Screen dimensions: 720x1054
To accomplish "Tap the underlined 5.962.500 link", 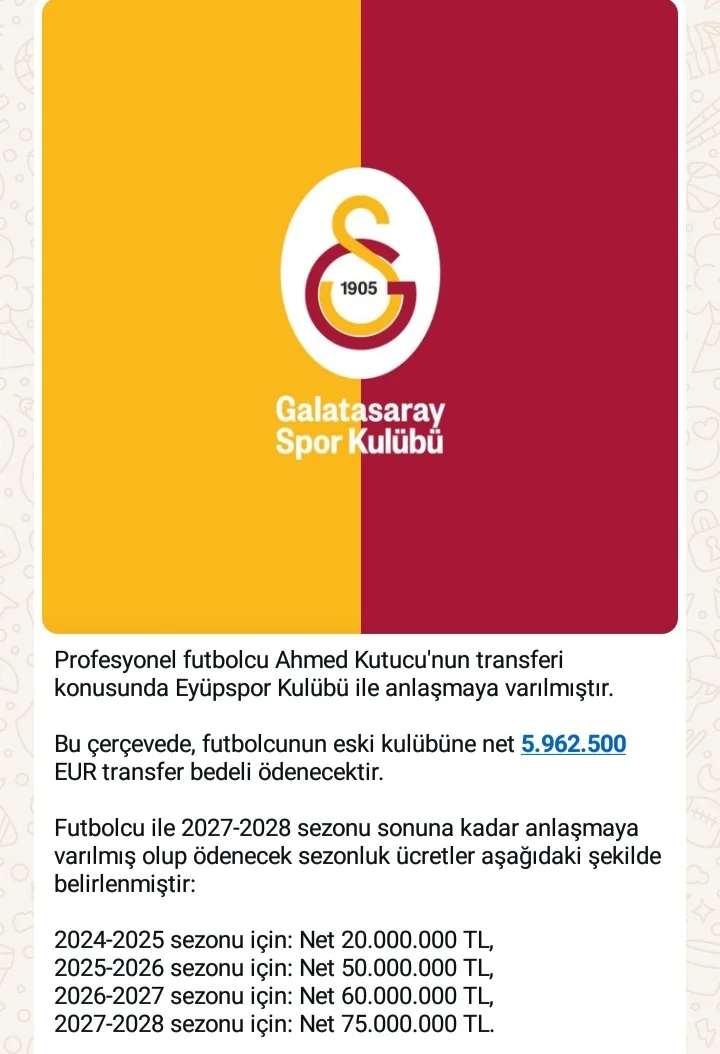I will pyautogui.click(x=574, y=744).
